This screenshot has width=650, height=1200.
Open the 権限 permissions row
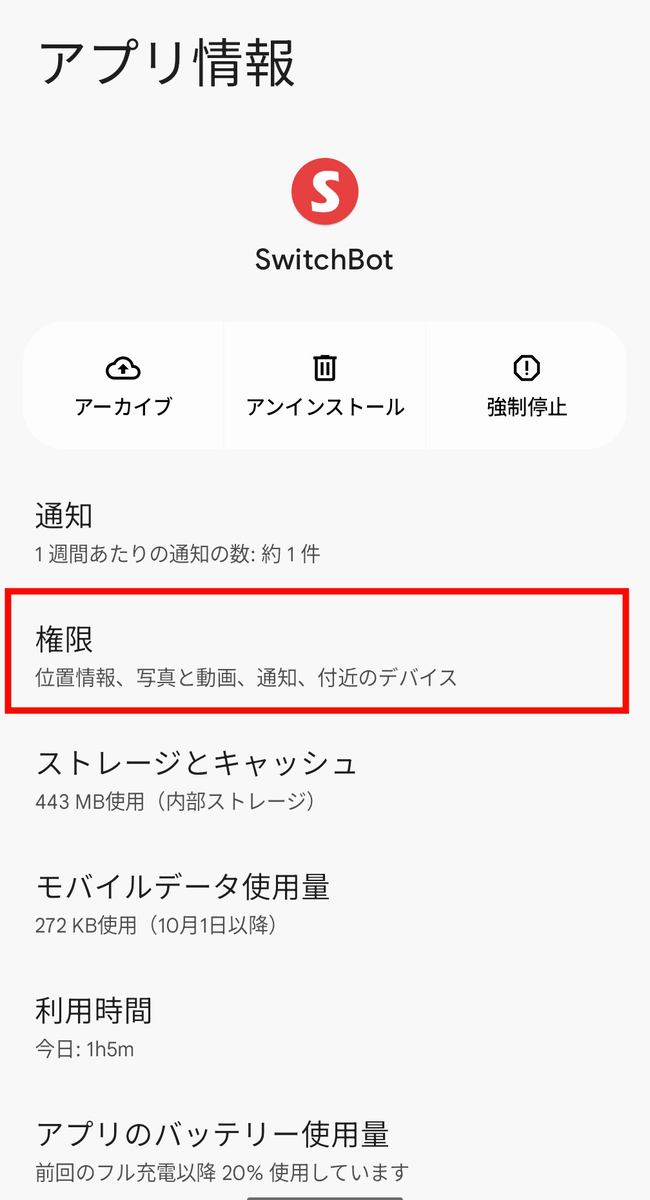(x=316, y=652)
